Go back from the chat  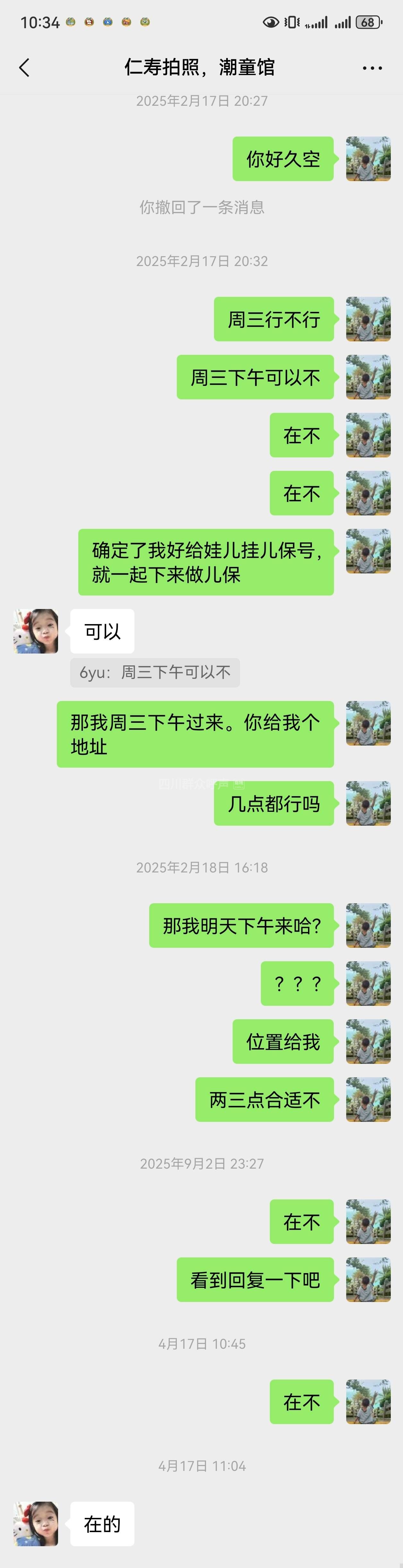(24, 68)
